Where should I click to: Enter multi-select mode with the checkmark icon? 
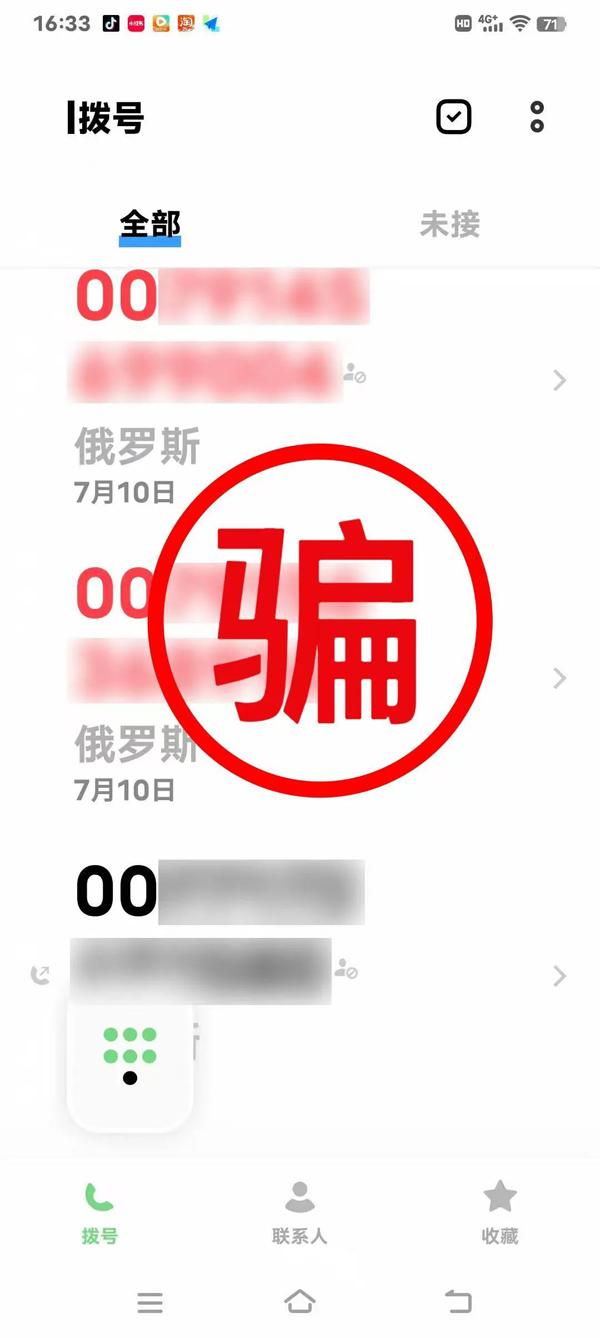(454, 117)
